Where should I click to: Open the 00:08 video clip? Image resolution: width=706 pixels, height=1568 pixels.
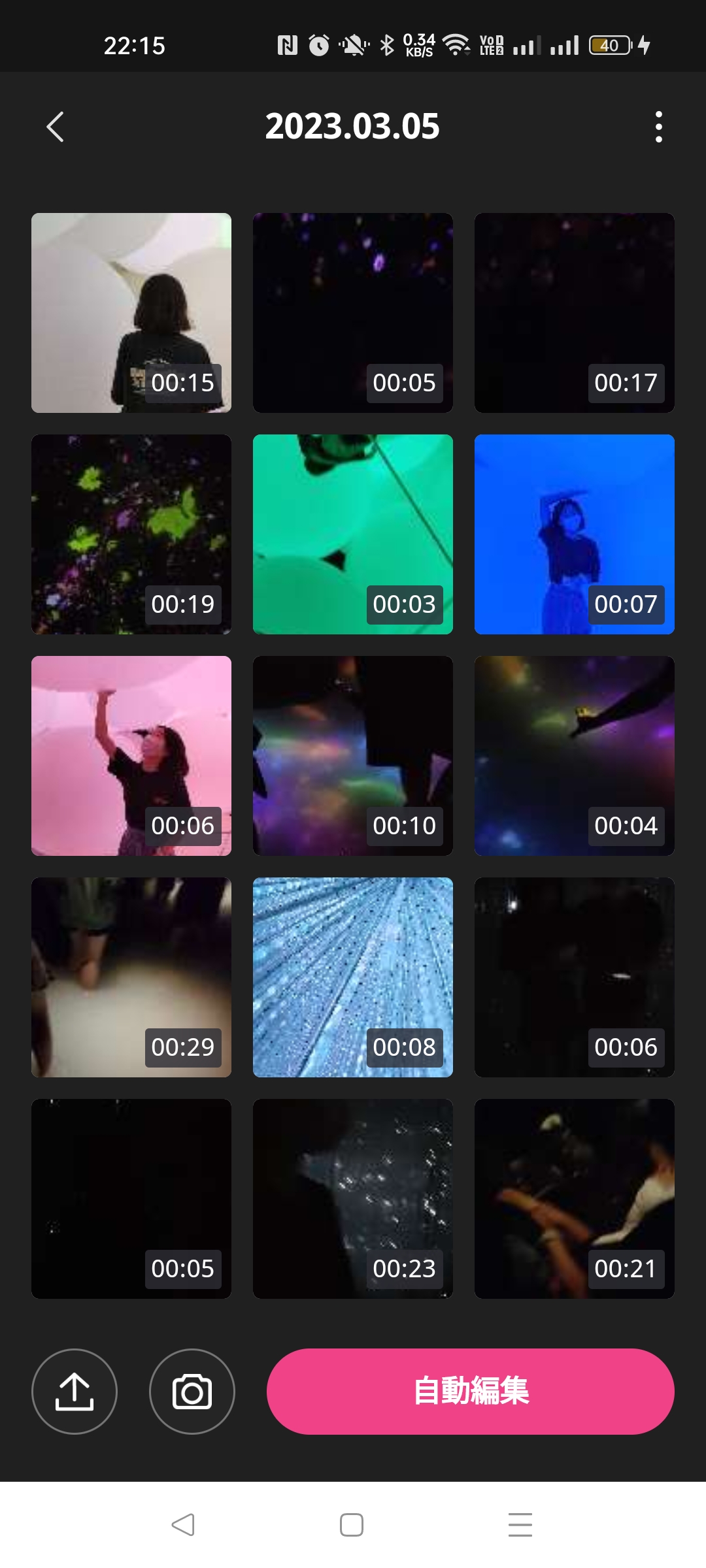[x=353, y=977]
